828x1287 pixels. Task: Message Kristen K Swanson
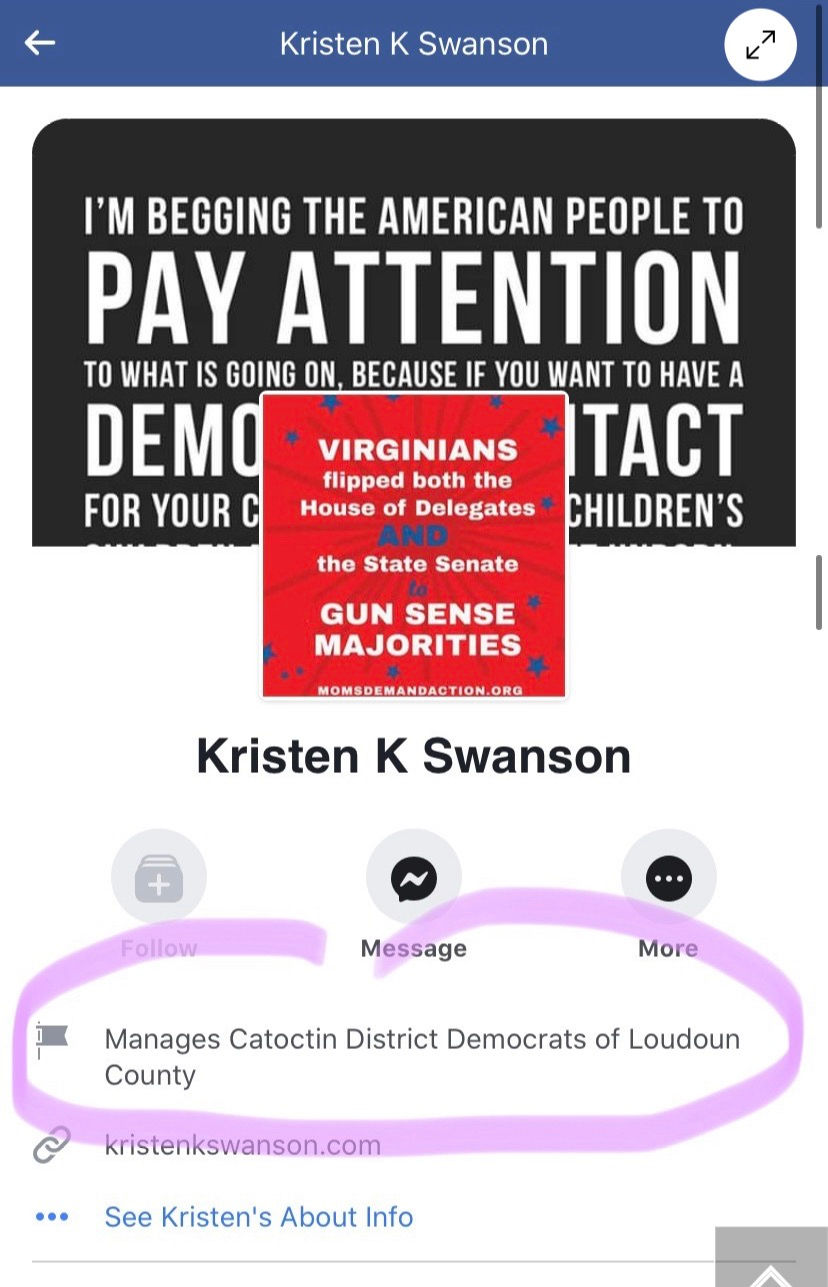tap(413, 877)
